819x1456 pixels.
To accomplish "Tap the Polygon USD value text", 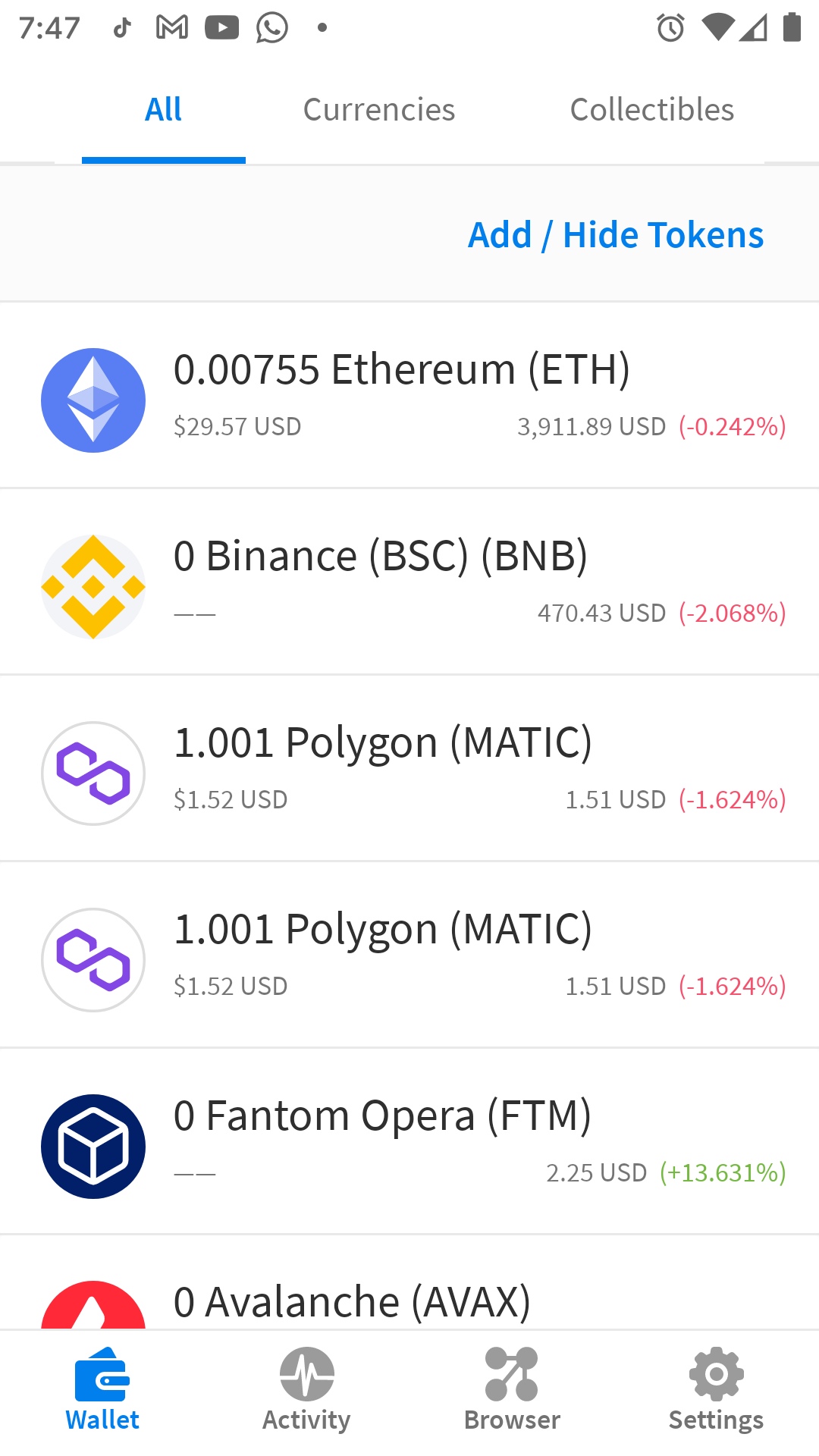I will coord(230,799).
